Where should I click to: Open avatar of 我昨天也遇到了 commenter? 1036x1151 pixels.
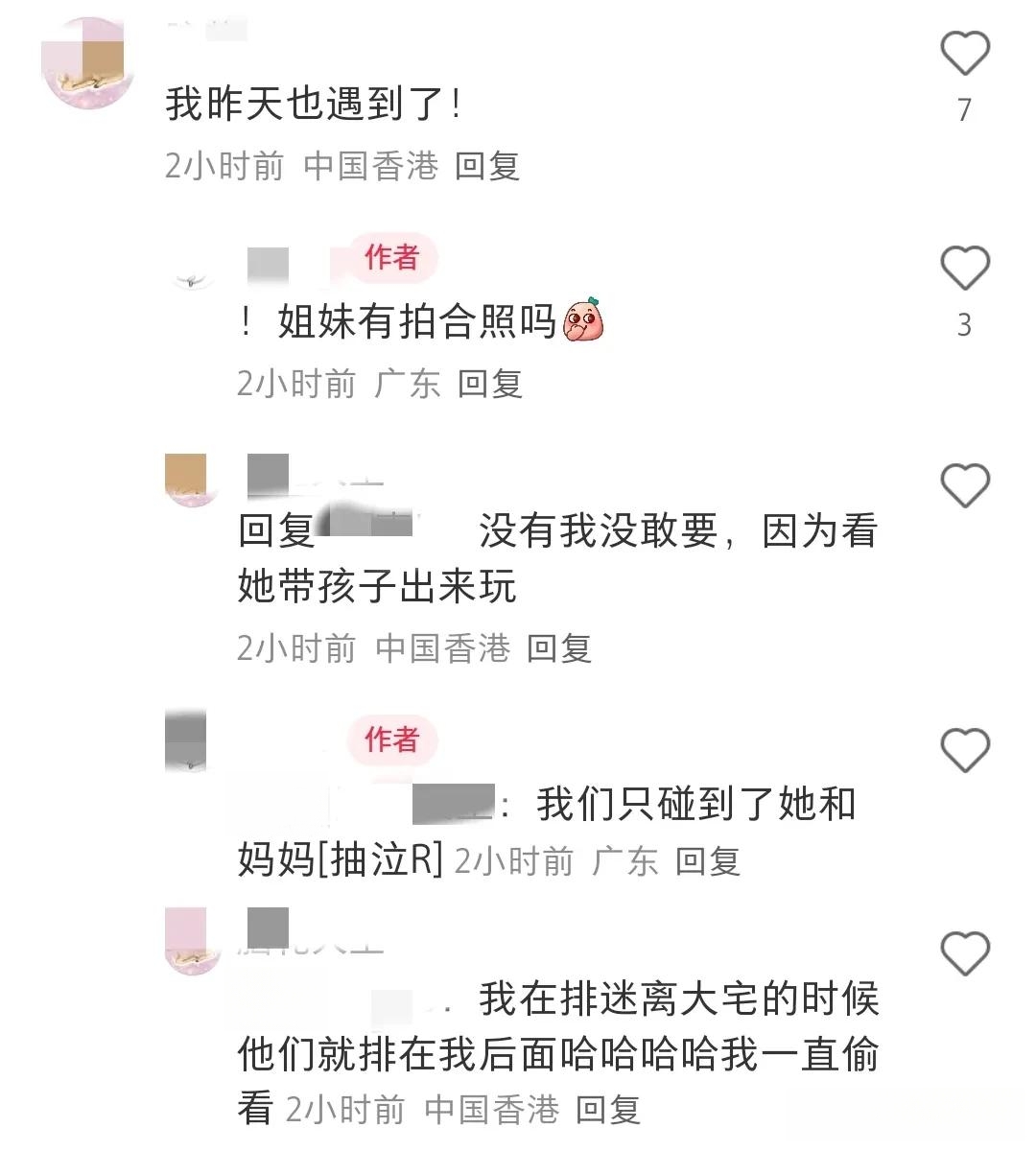(x=90, y=63)
